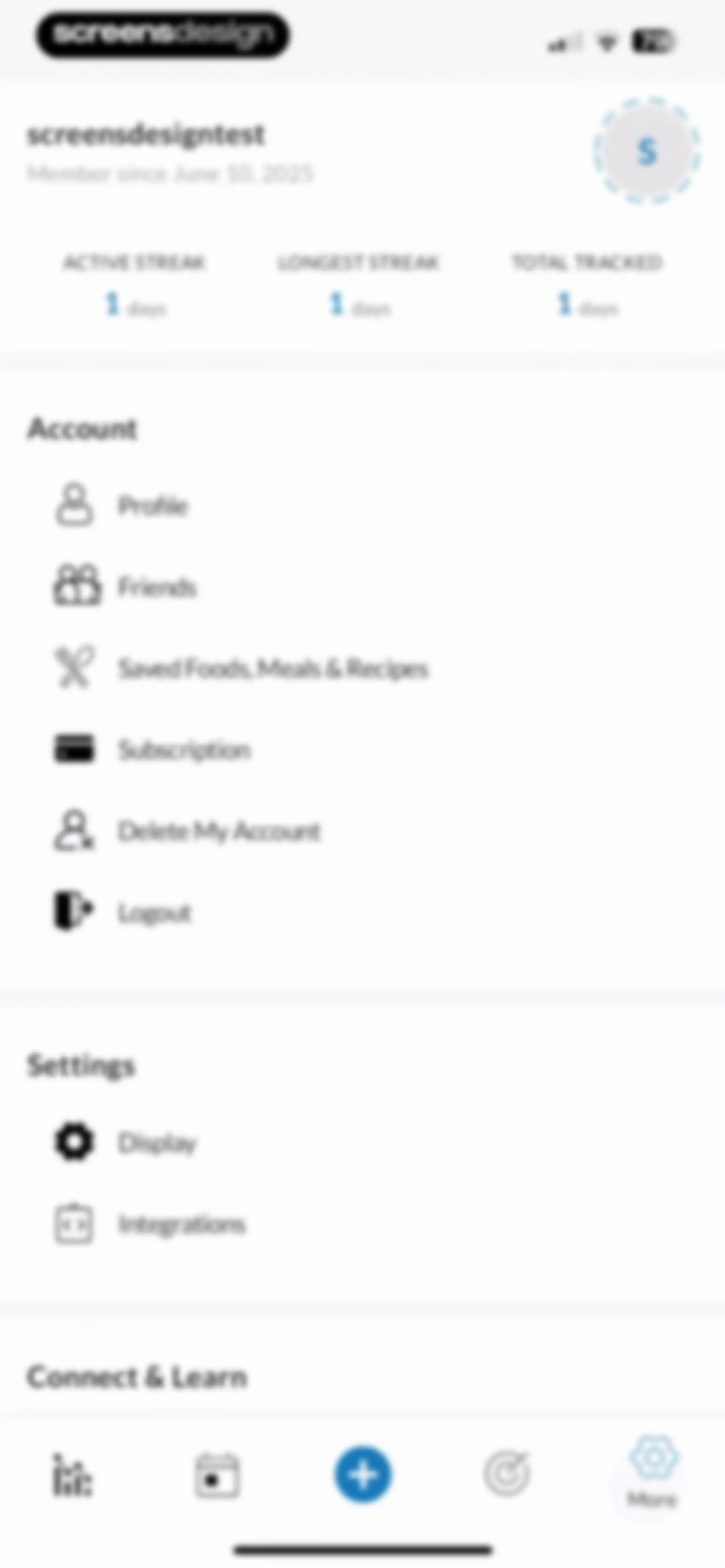Open Saved Foods, Meals & Recipes
Image resolution: width=725 pixels, height=1568 pixels.
pos(362,668)
